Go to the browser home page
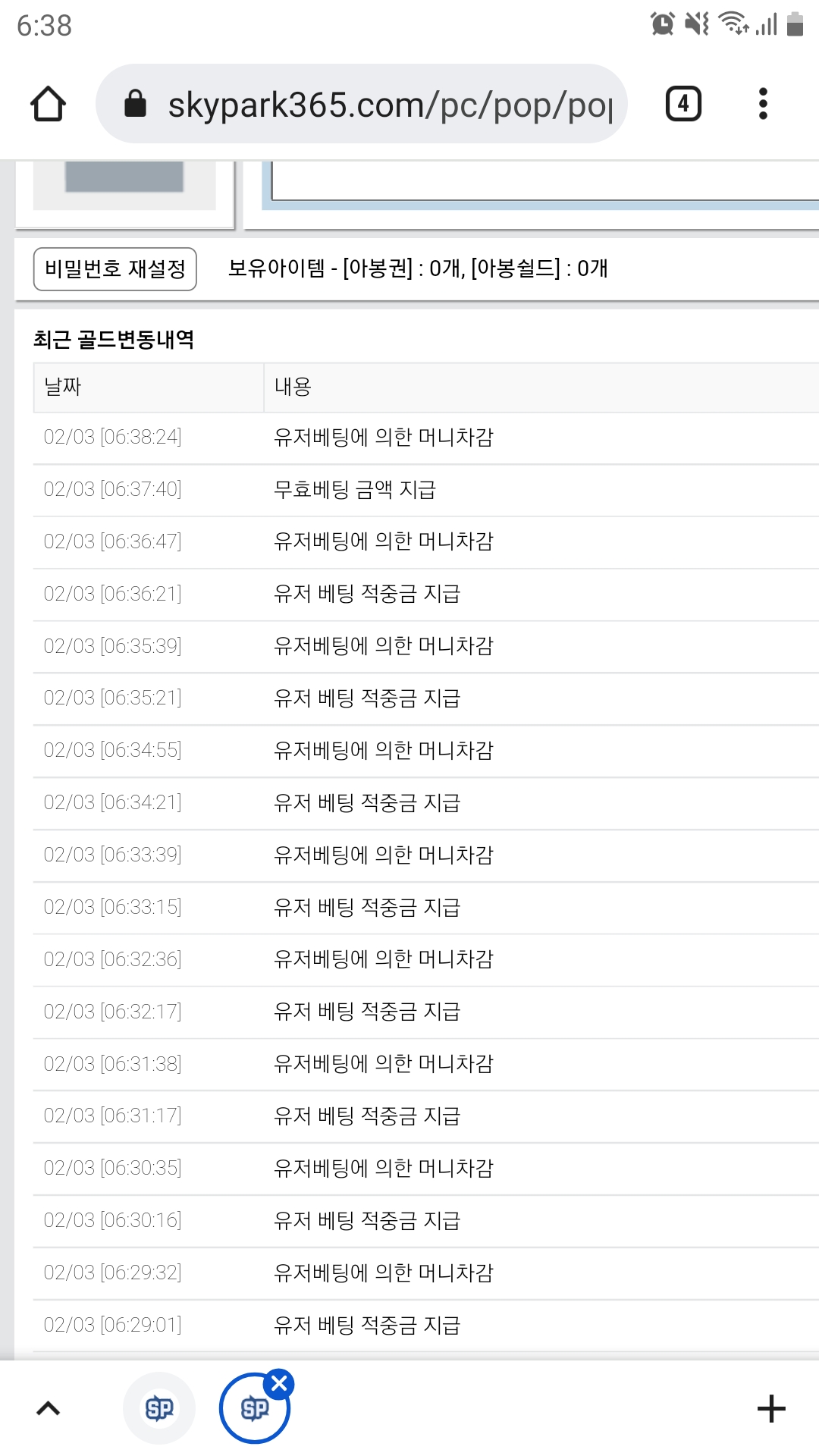819x1456 pixels. [48, 104]
